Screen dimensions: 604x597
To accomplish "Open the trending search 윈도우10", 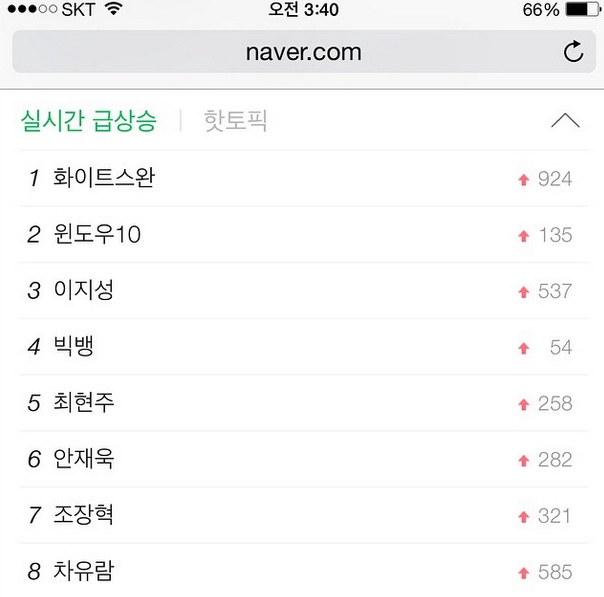I will (x=97, y=235).
